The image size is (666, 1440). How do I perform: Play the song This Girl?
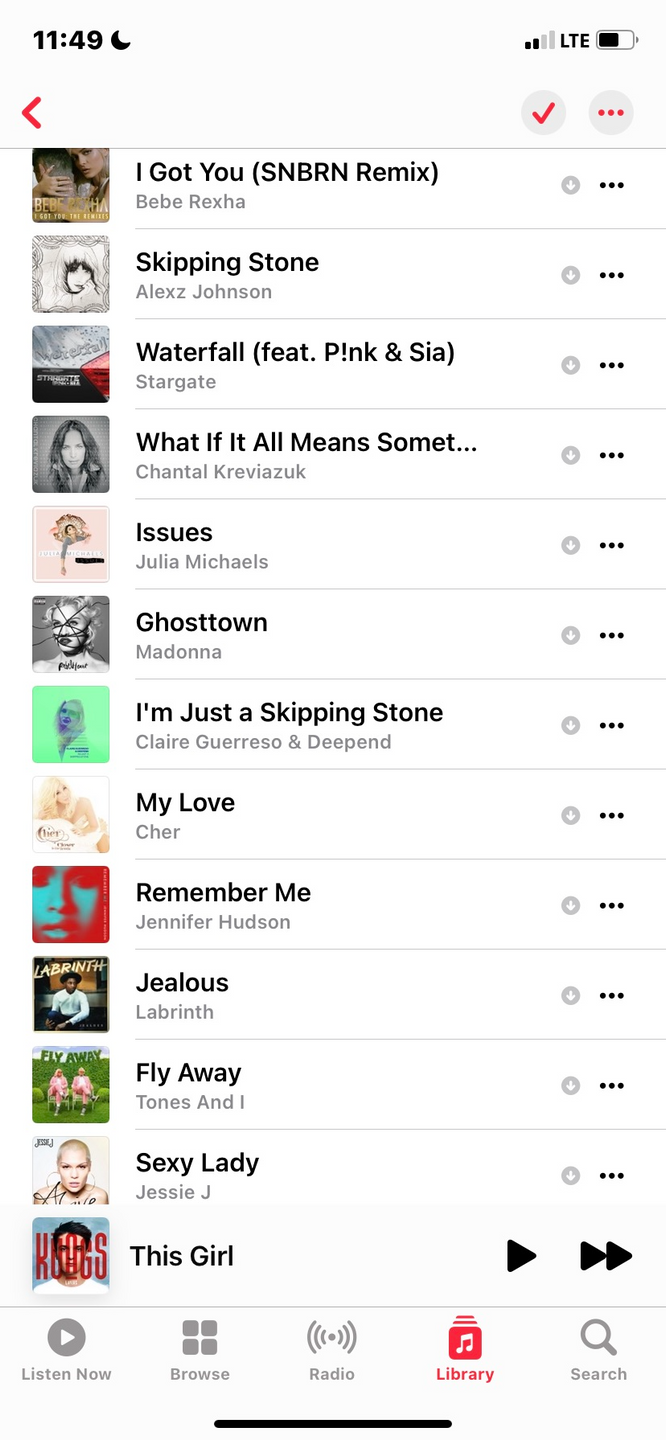tap(521, 1256)
